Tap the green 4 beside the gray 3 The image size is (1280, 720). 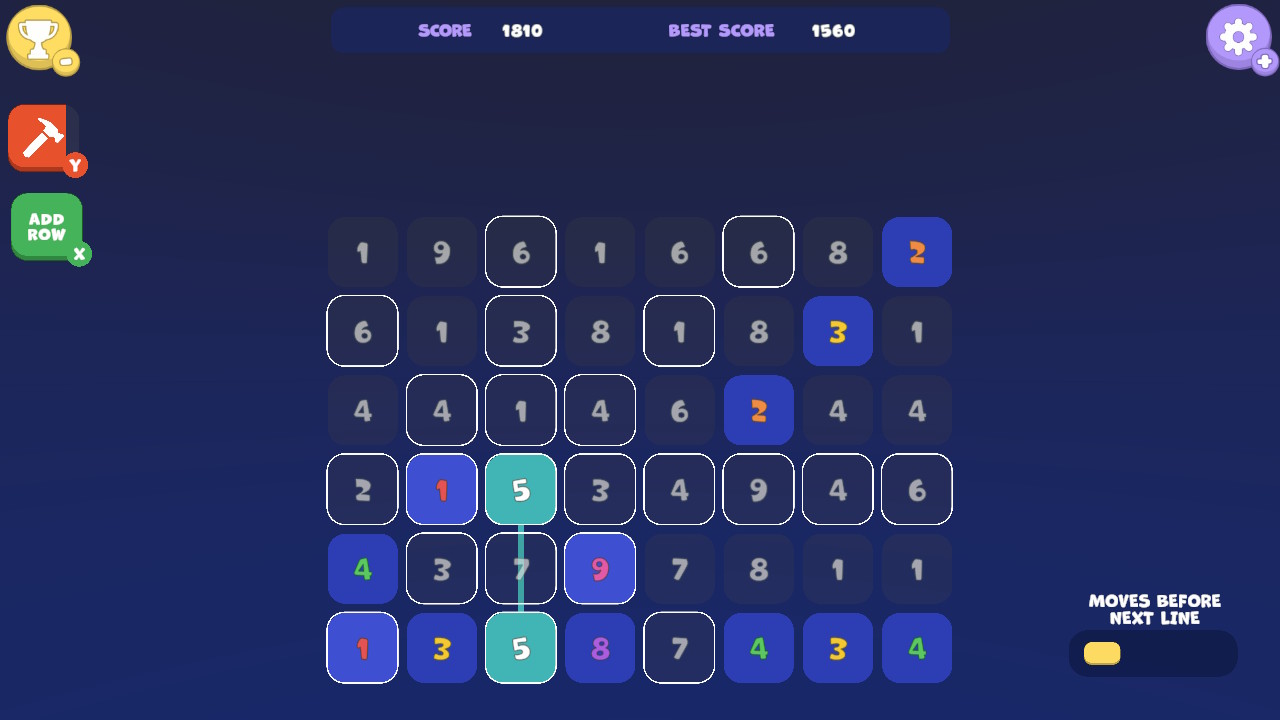coord(363,569)
